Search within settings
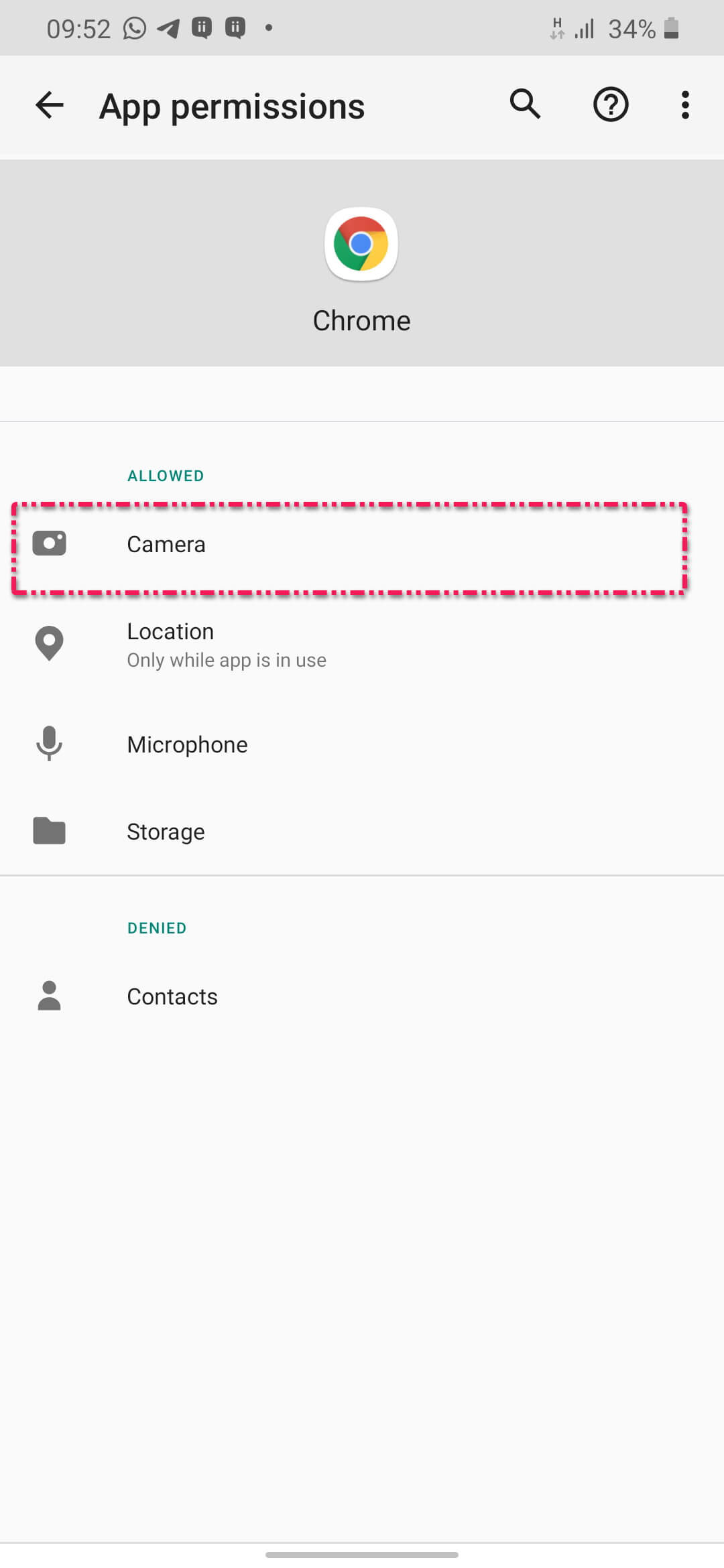The height and width of the screenshot is (1568, 724). (x=525, y=105)
